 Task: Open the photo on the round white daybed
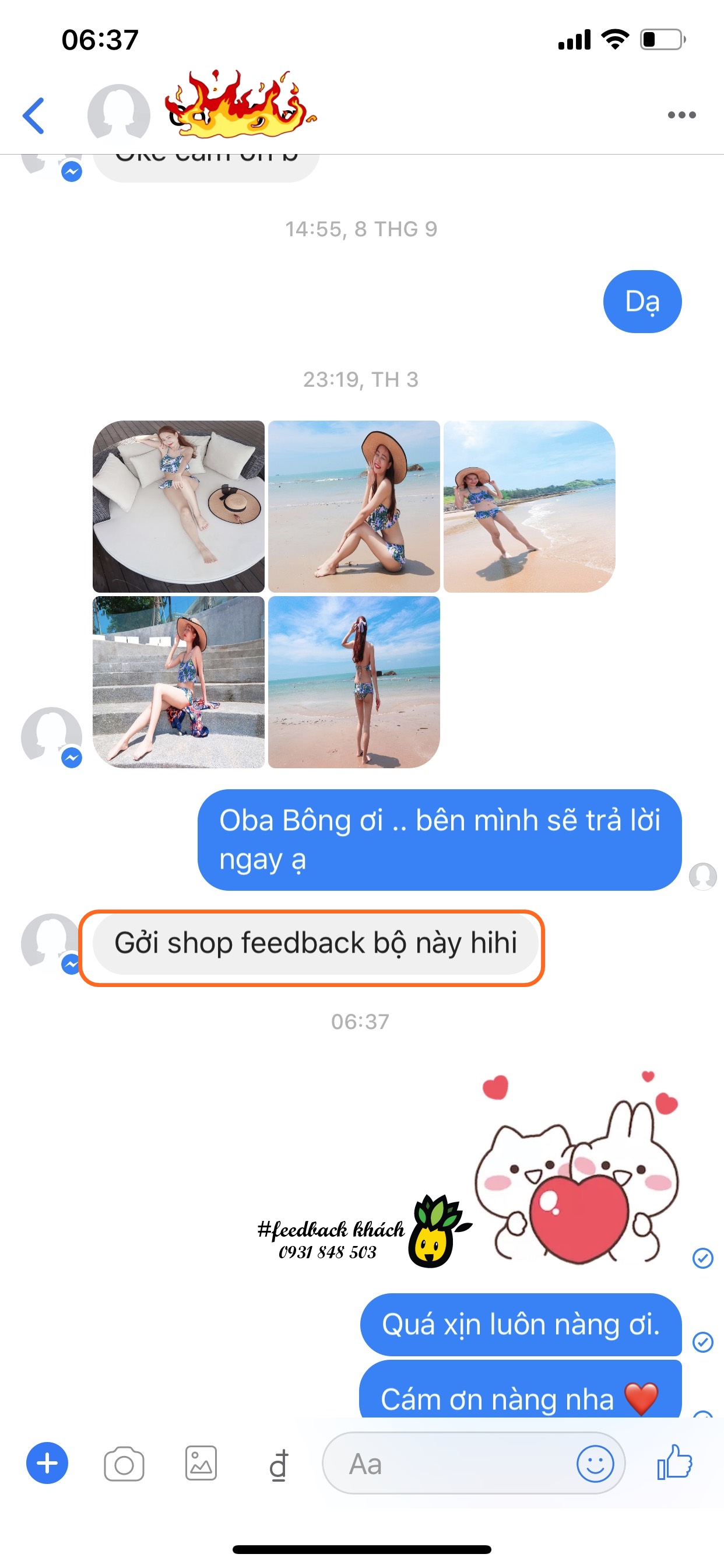(178, 506)
